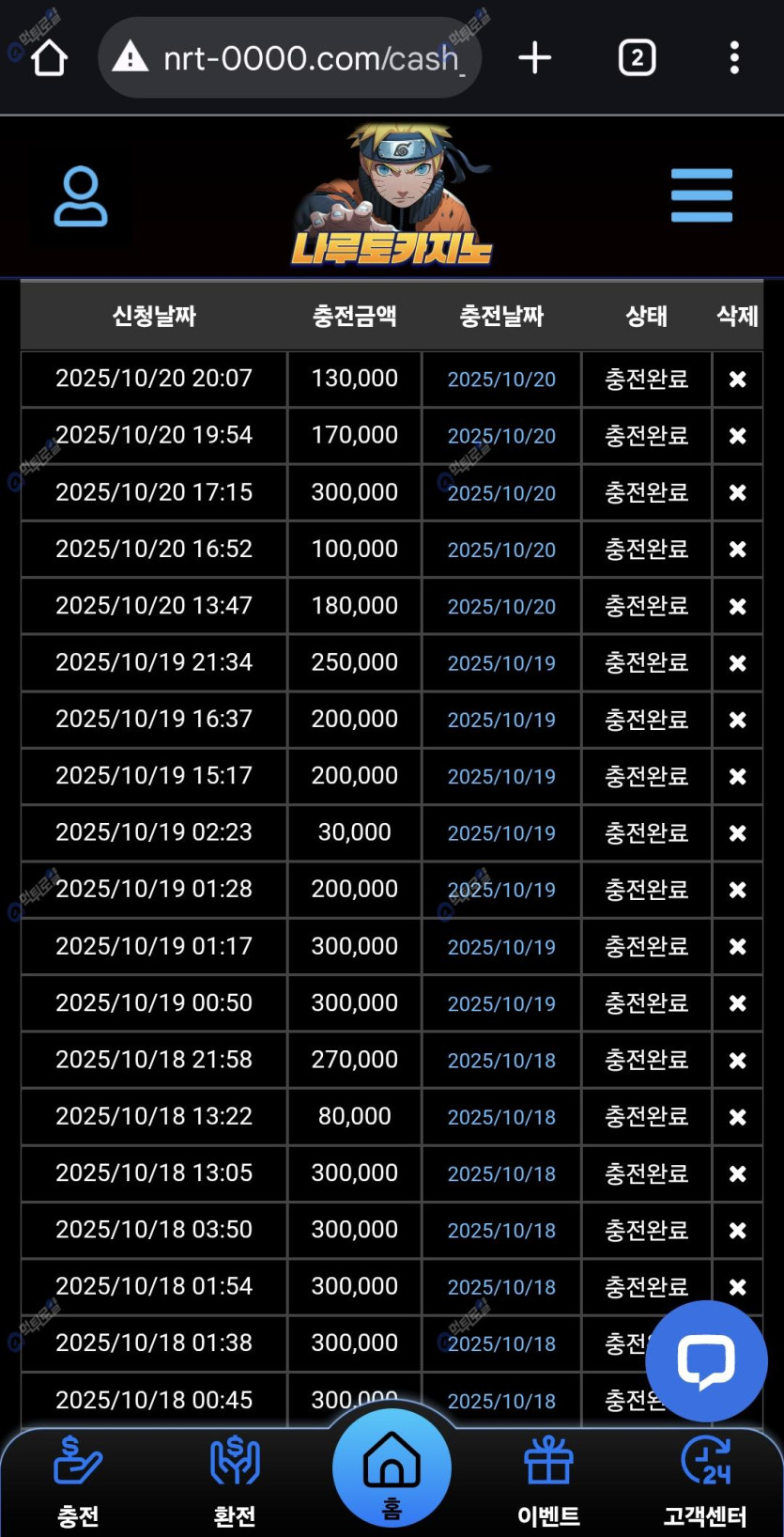784x1537 pixels.
Task: Open the live chat bubble
Action: coord(706,1360)
